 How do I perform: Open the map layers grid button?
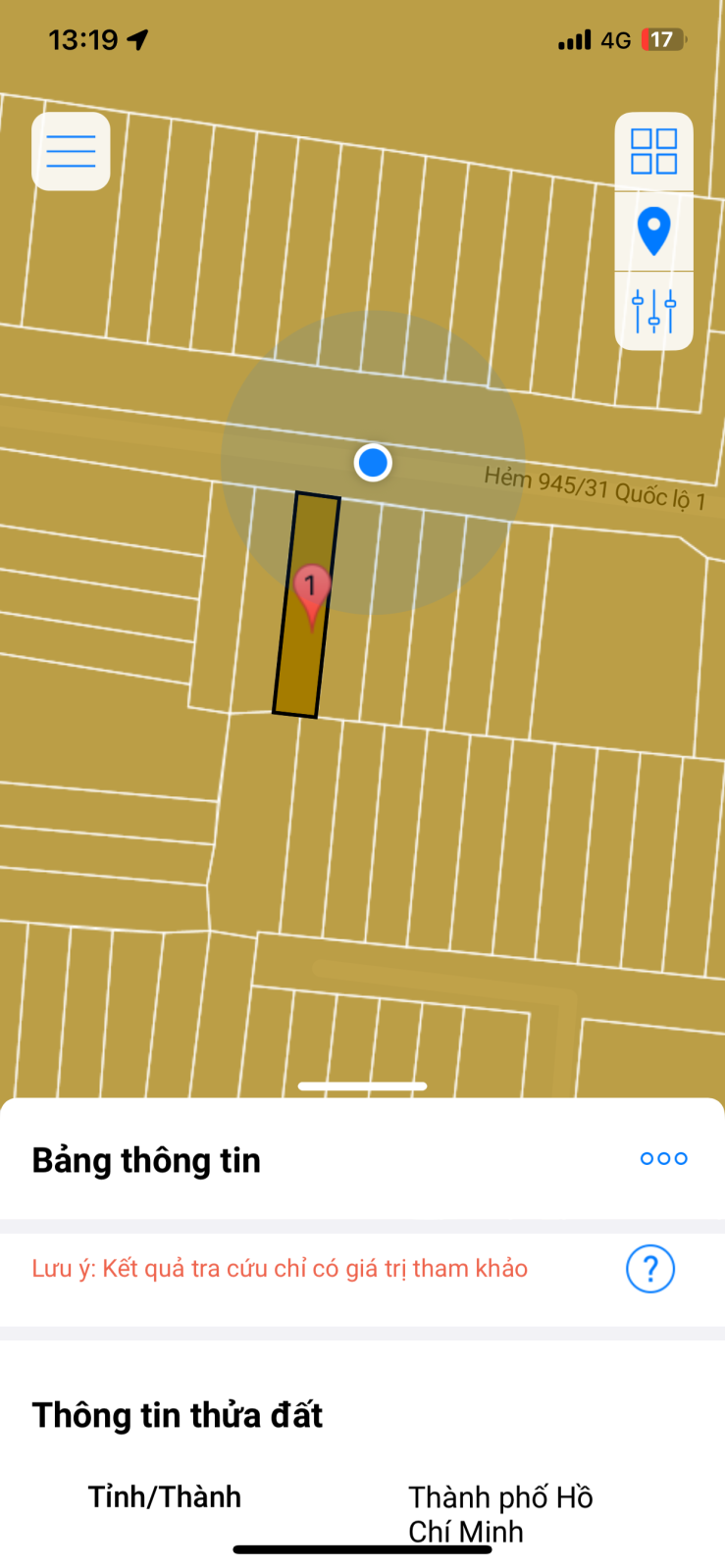(653, 152)
